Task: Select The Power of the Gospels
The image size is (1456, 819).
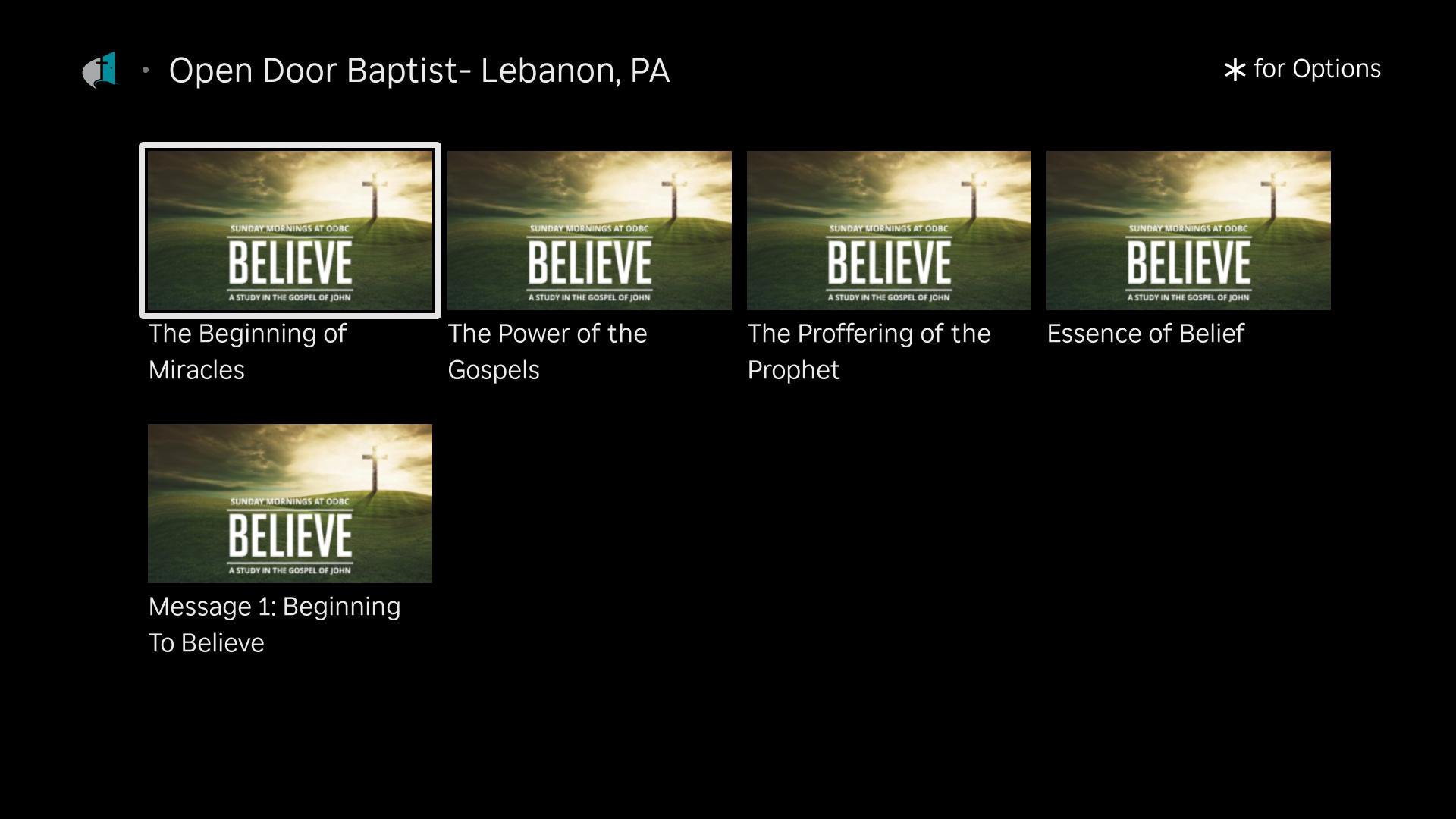Action: click(589, 231)
